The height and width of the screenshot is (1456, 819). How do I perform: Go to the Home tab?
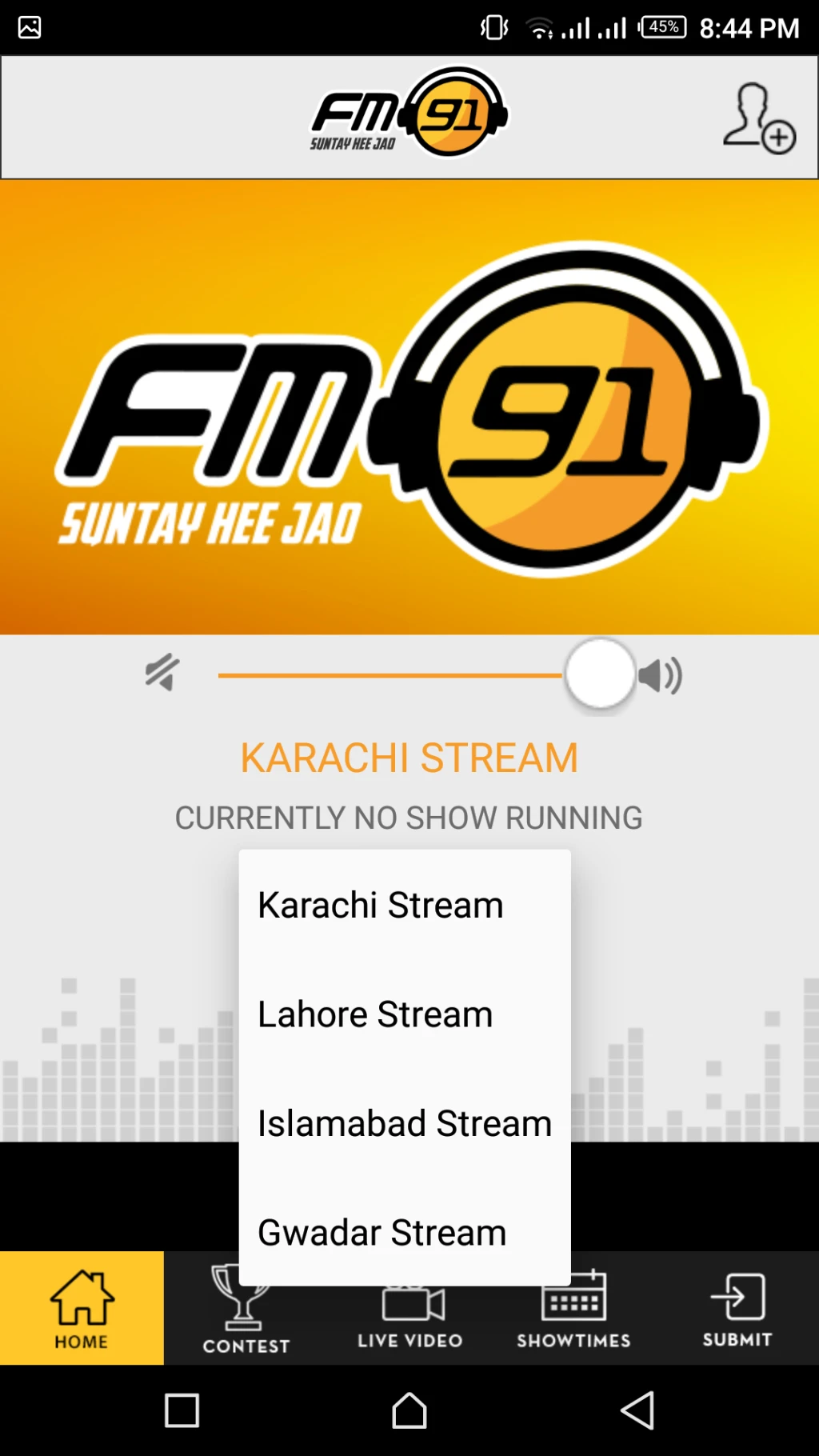(x=82, y=1308)
